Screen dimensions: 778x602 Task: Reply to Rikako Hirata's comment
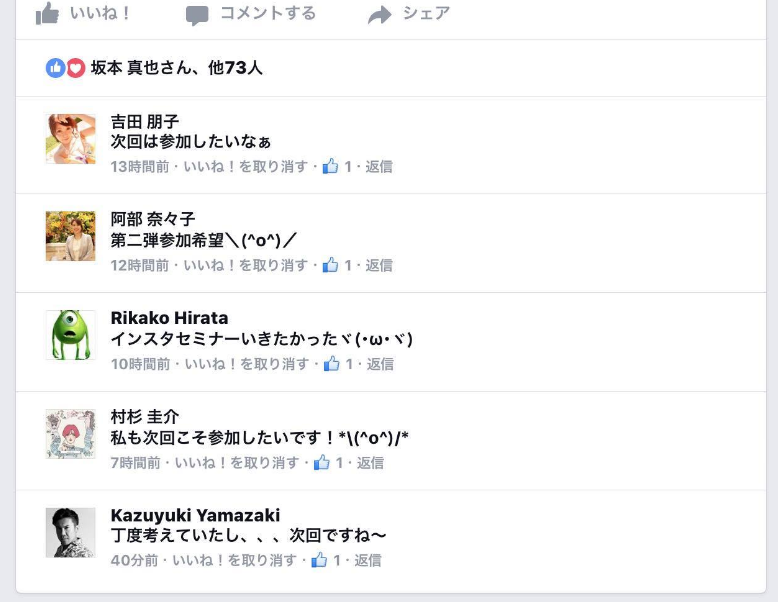(x=379, y=365)
